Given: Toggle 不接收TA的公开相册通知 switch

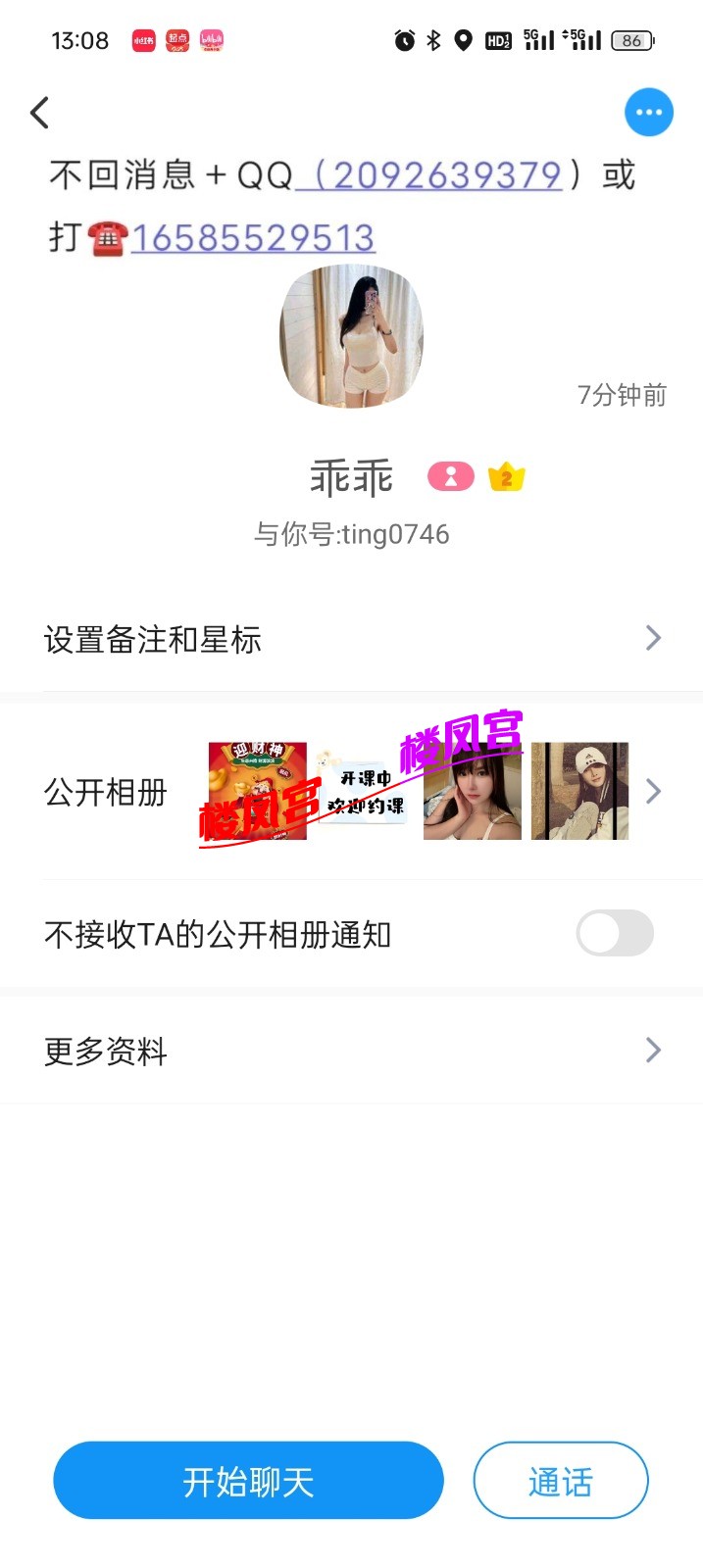Looking at the screenshot, I should coord(614,933).
